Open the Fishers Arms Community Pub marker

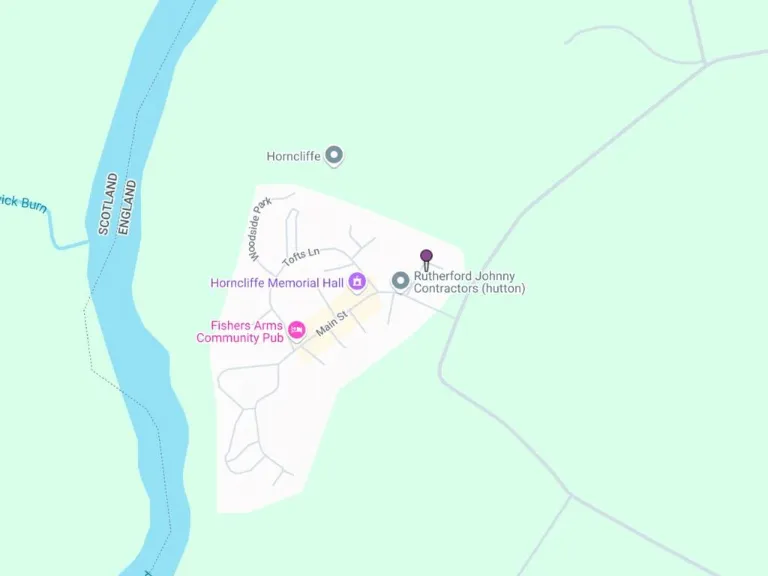(x=296, y=330)
